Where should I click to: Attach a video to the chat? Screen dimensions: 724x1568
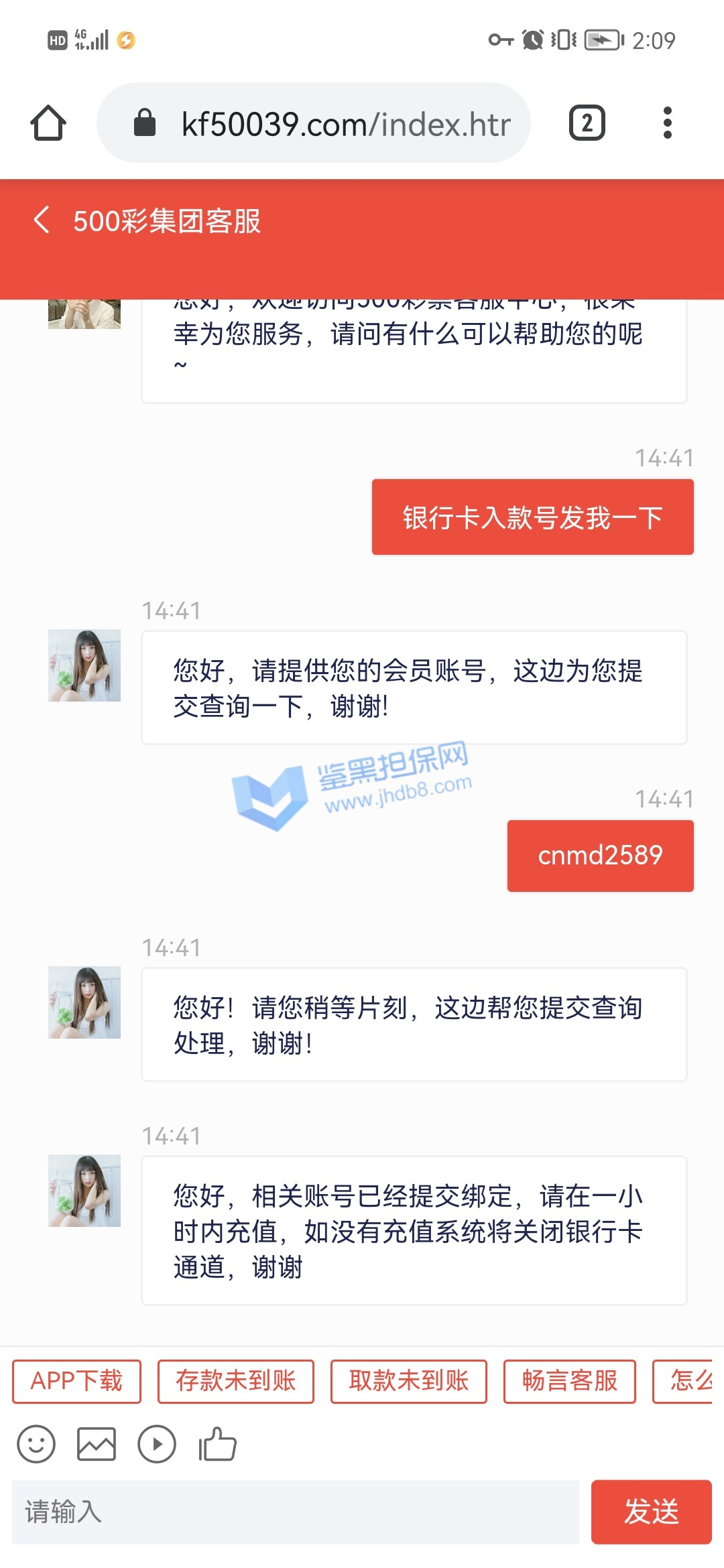(x=157, y=1444)
